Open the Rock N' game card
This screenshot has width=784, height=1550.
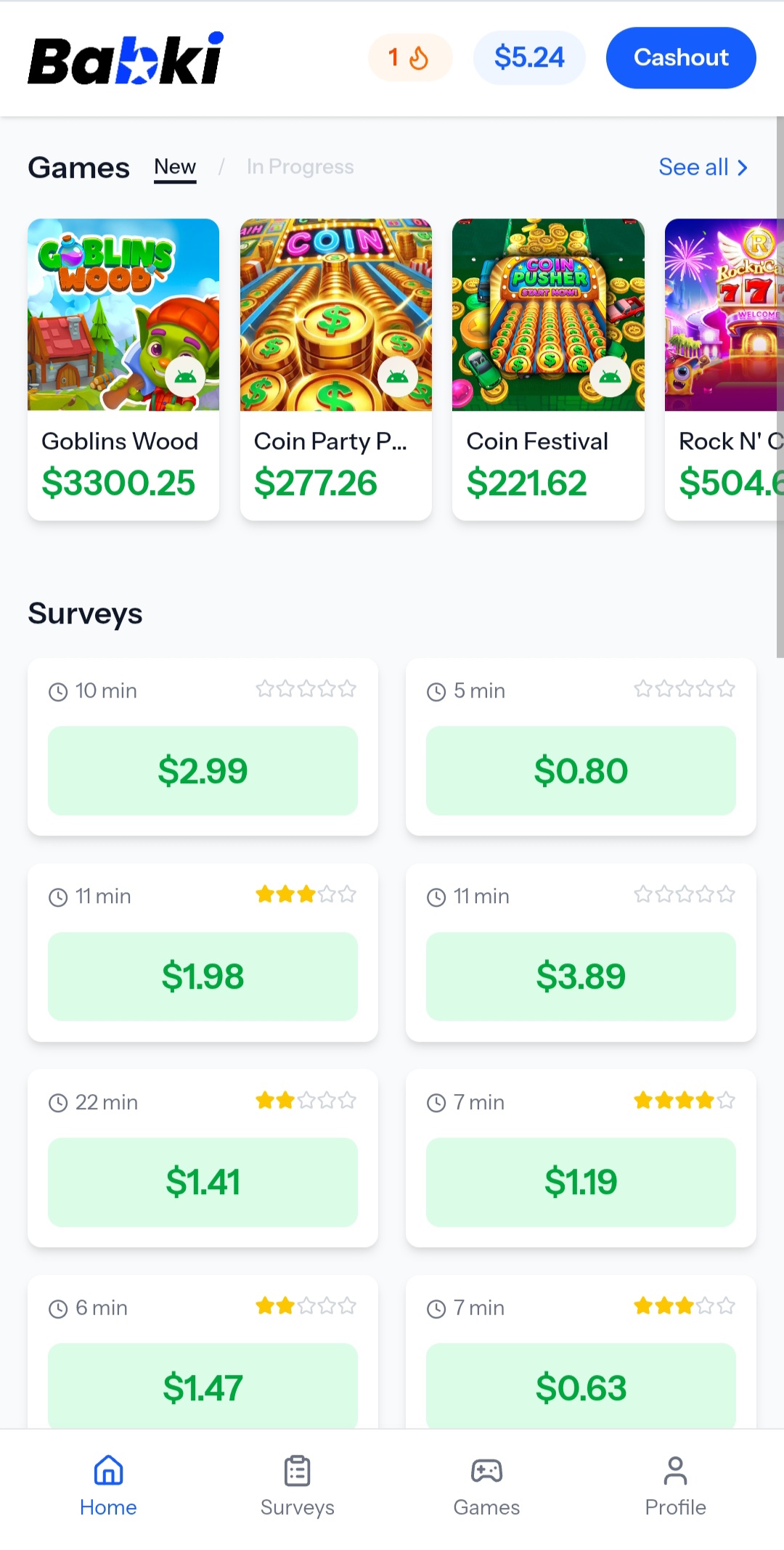(x=724, y=369)
